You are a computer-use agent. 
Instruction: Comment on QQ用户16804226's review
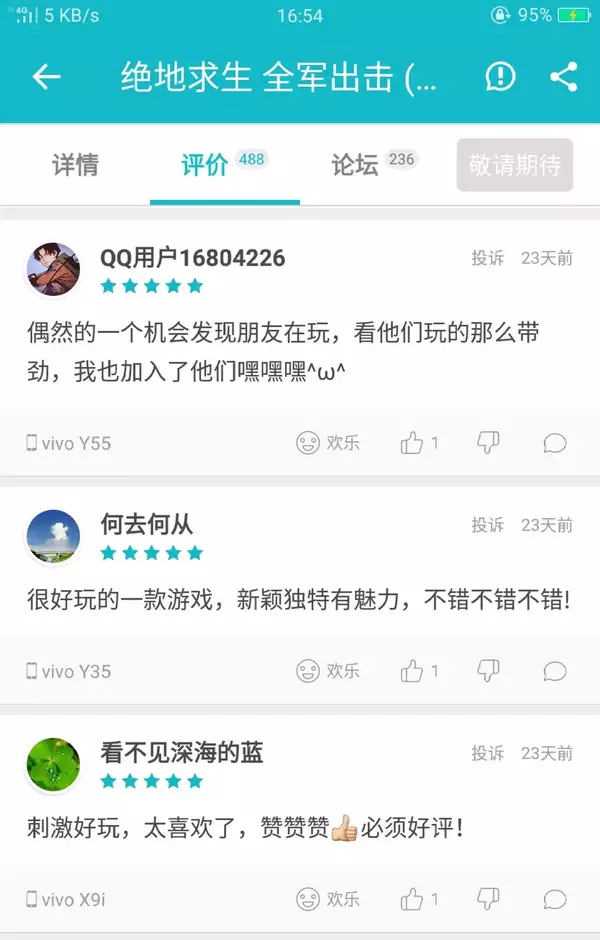pos(554,443)
